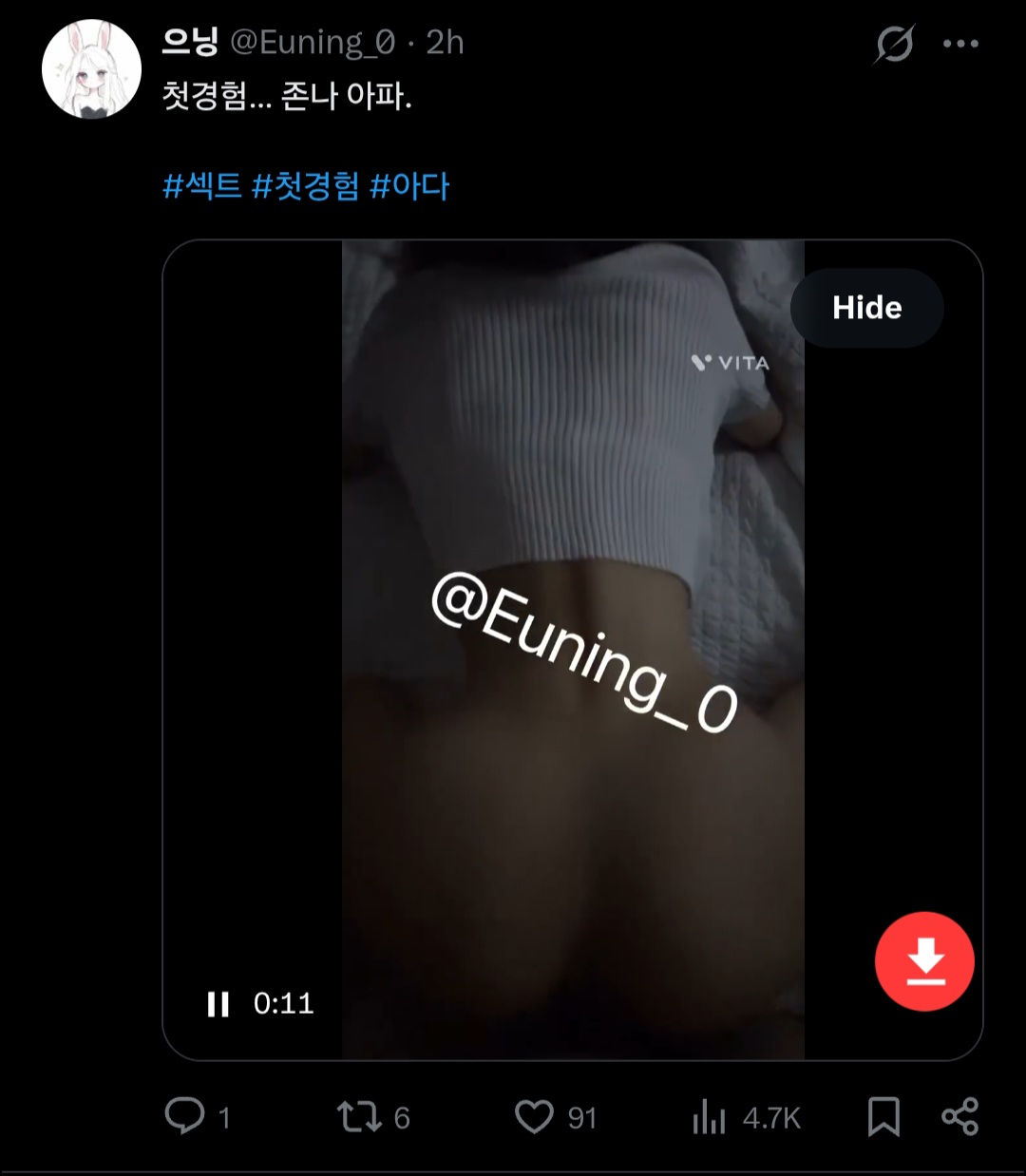
Task: Open the profile picture of @Euning_0
Action: pos(92,69)
